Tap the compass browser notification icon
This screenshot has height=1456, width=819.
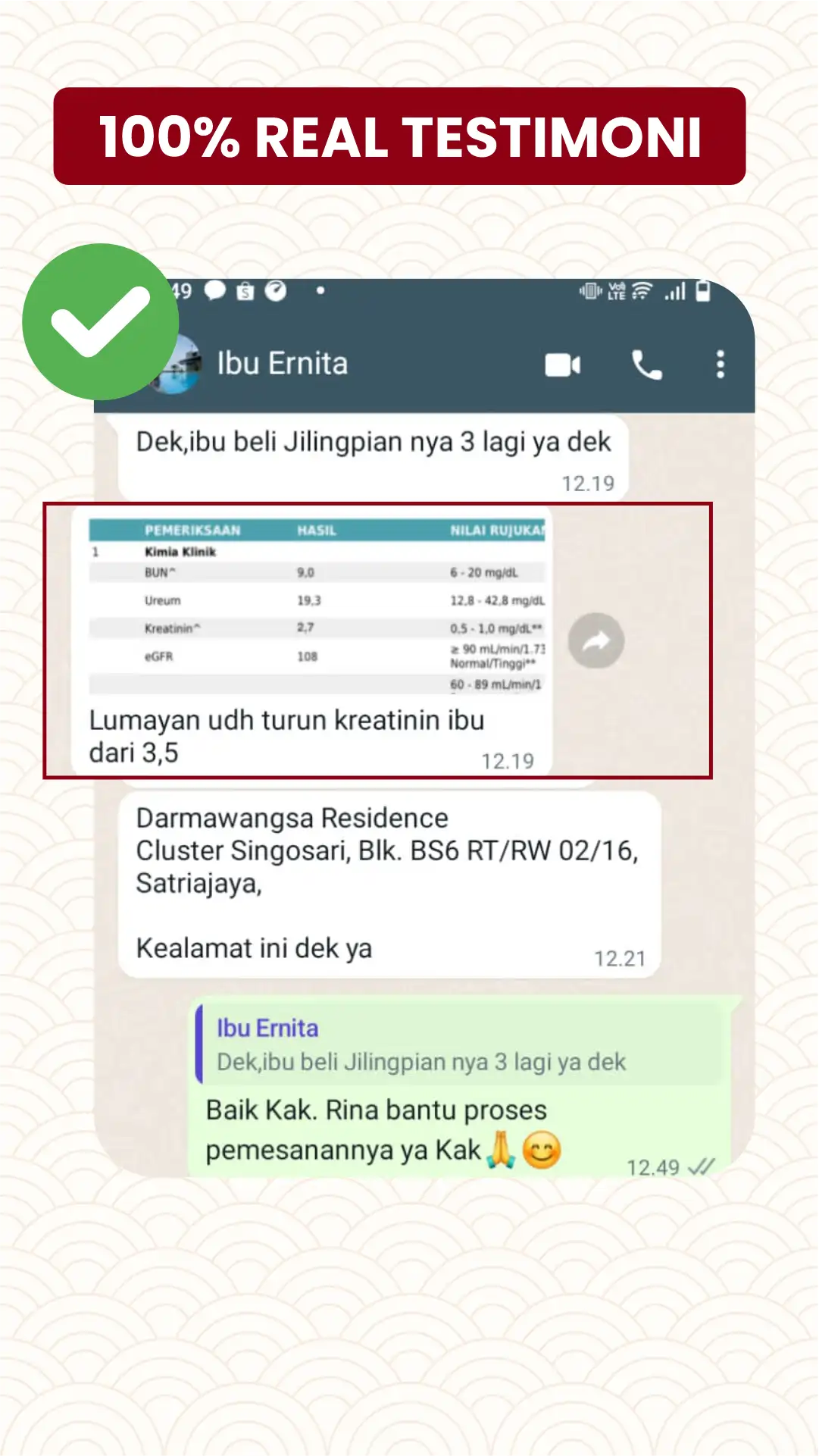click(x=277, y=290)
